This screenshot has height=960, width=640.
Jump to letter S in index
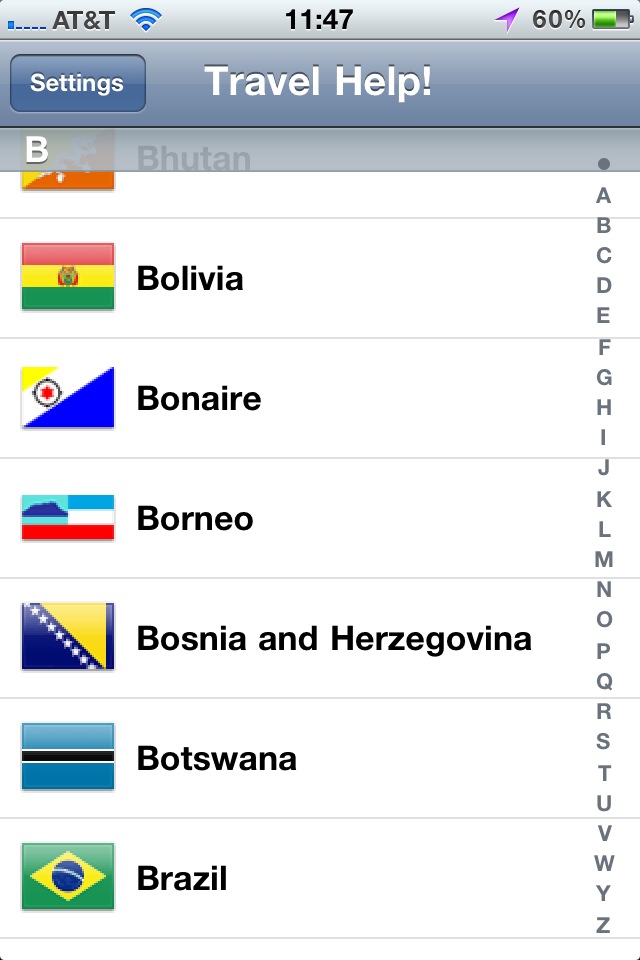pos(603,741)
